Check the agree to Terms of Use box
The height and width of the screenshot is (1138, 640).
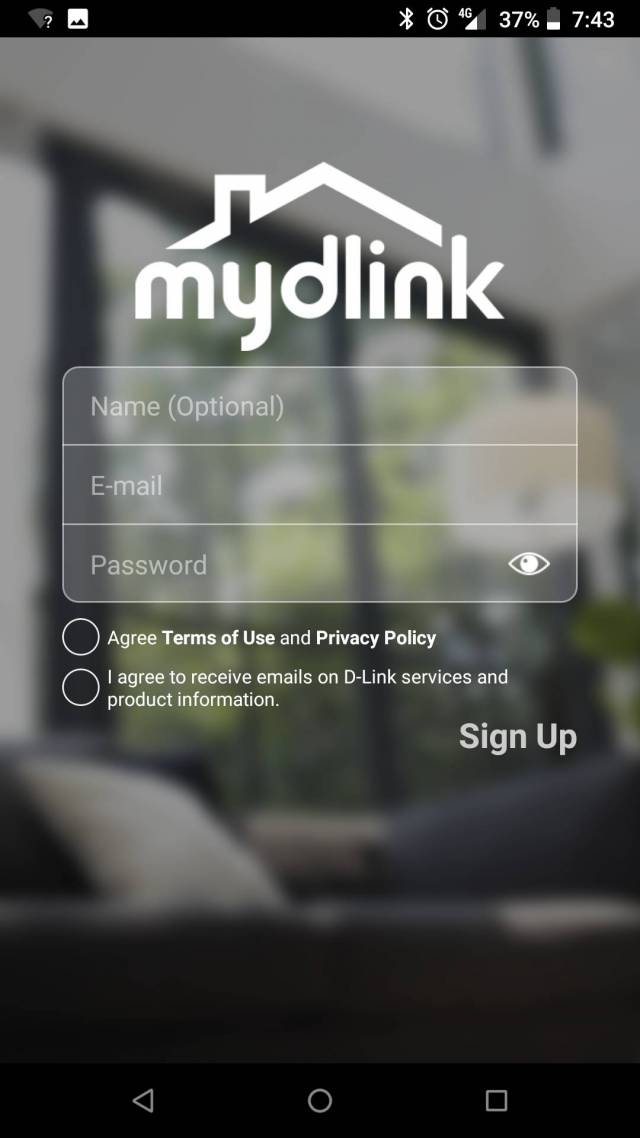click(x=81, y=637)
